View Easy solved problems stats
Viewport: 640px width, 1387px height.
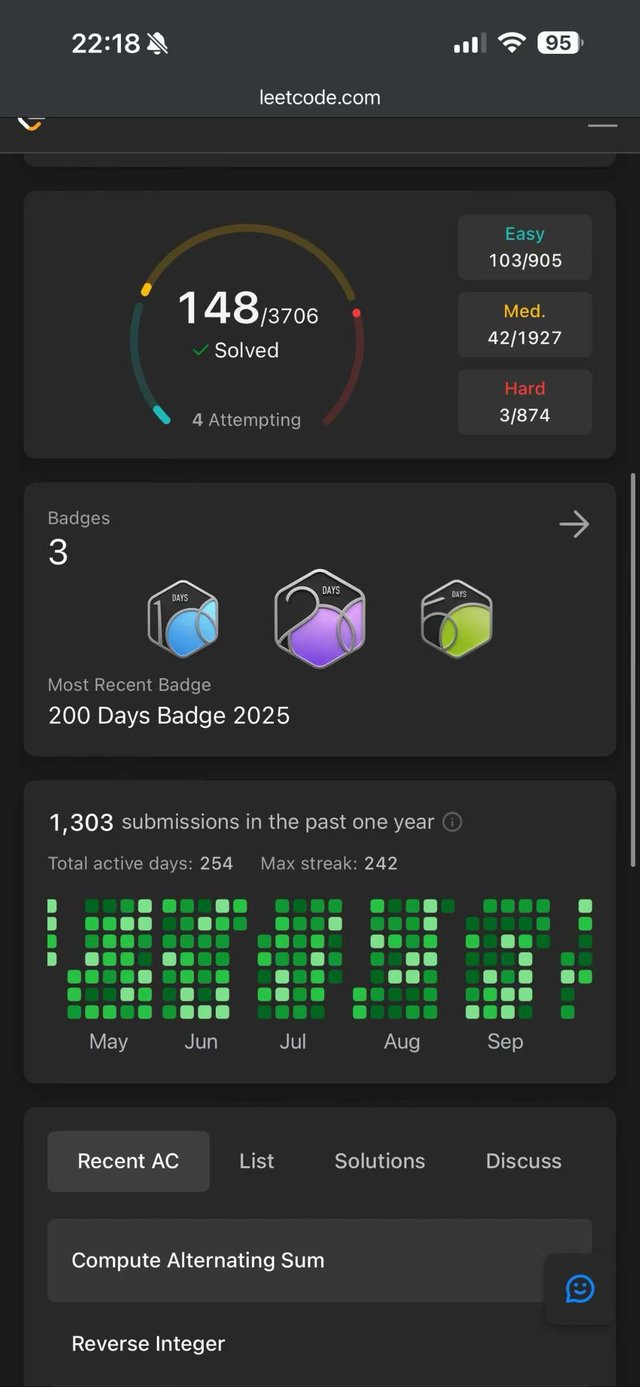(x=524, y=247)
